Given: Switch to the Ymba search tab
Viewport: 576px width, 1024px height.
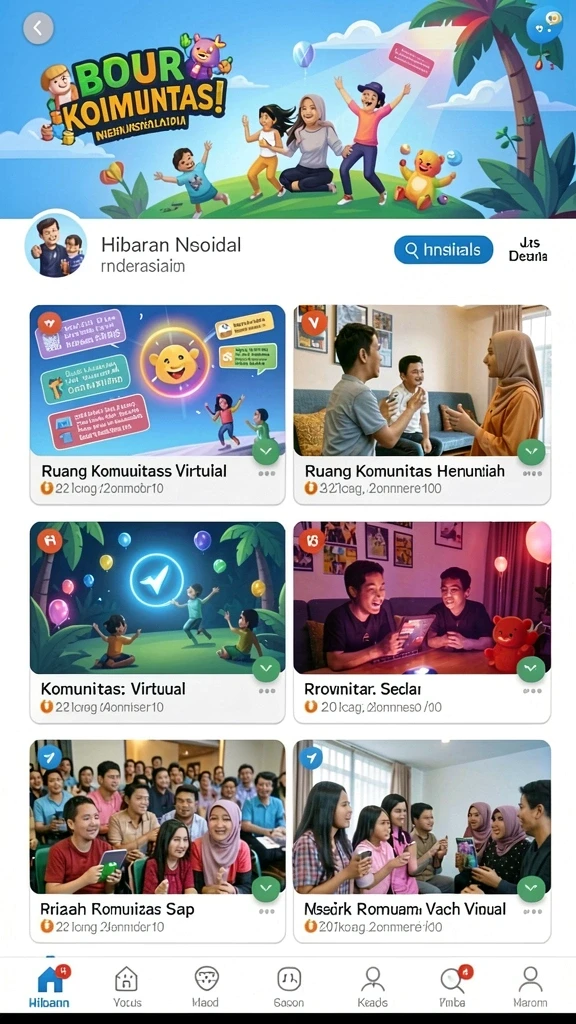Looking at the screenshot, I should pyautogui.click(x=452, y=986).
